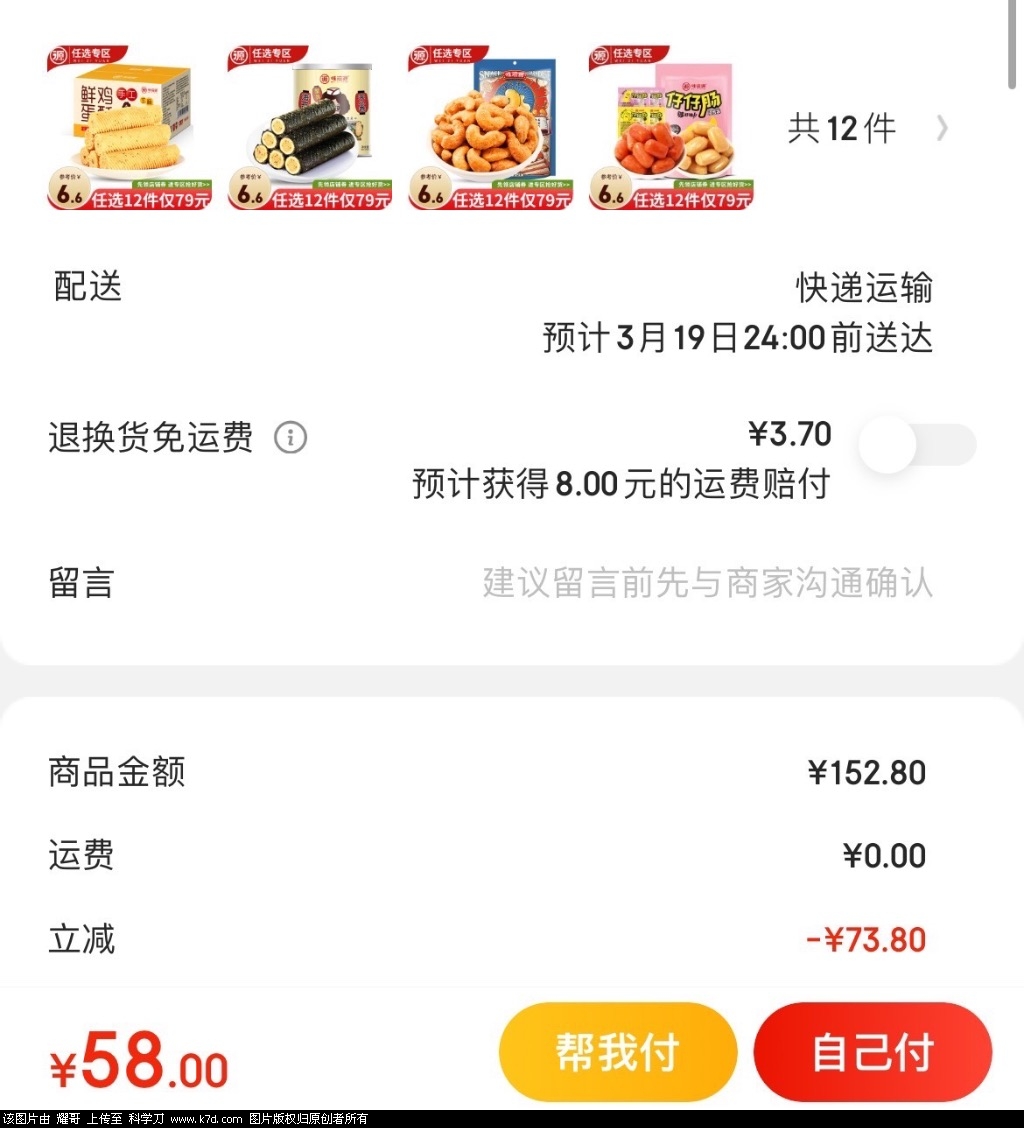Screen dimensions: 1024x1128
Task: Enable the 退换货免运费 switch
Action: (x=917, y=445)
